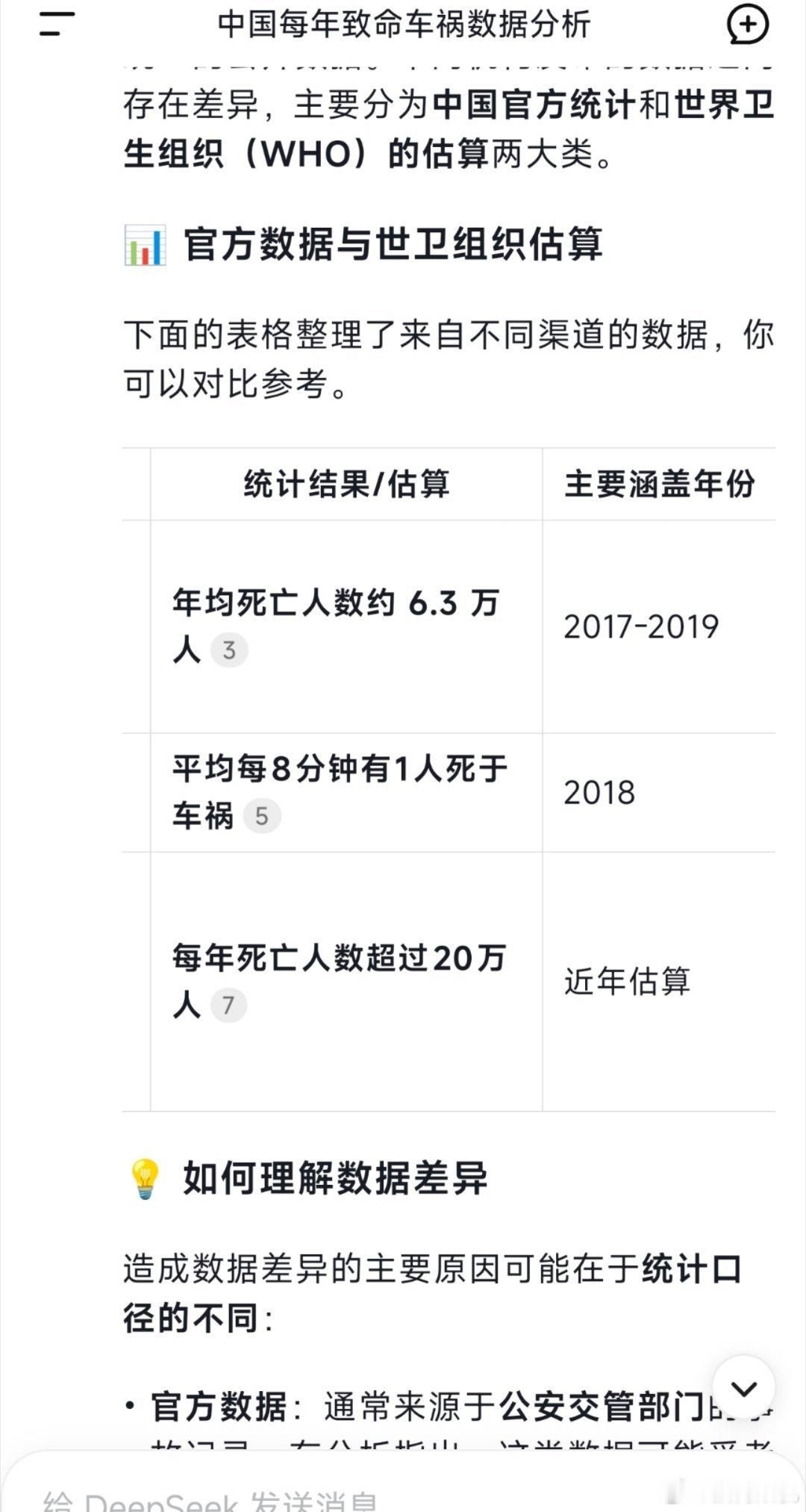Tap the table cell showing 2017-2019
806x1512 pixels.
tap(642, 627)
